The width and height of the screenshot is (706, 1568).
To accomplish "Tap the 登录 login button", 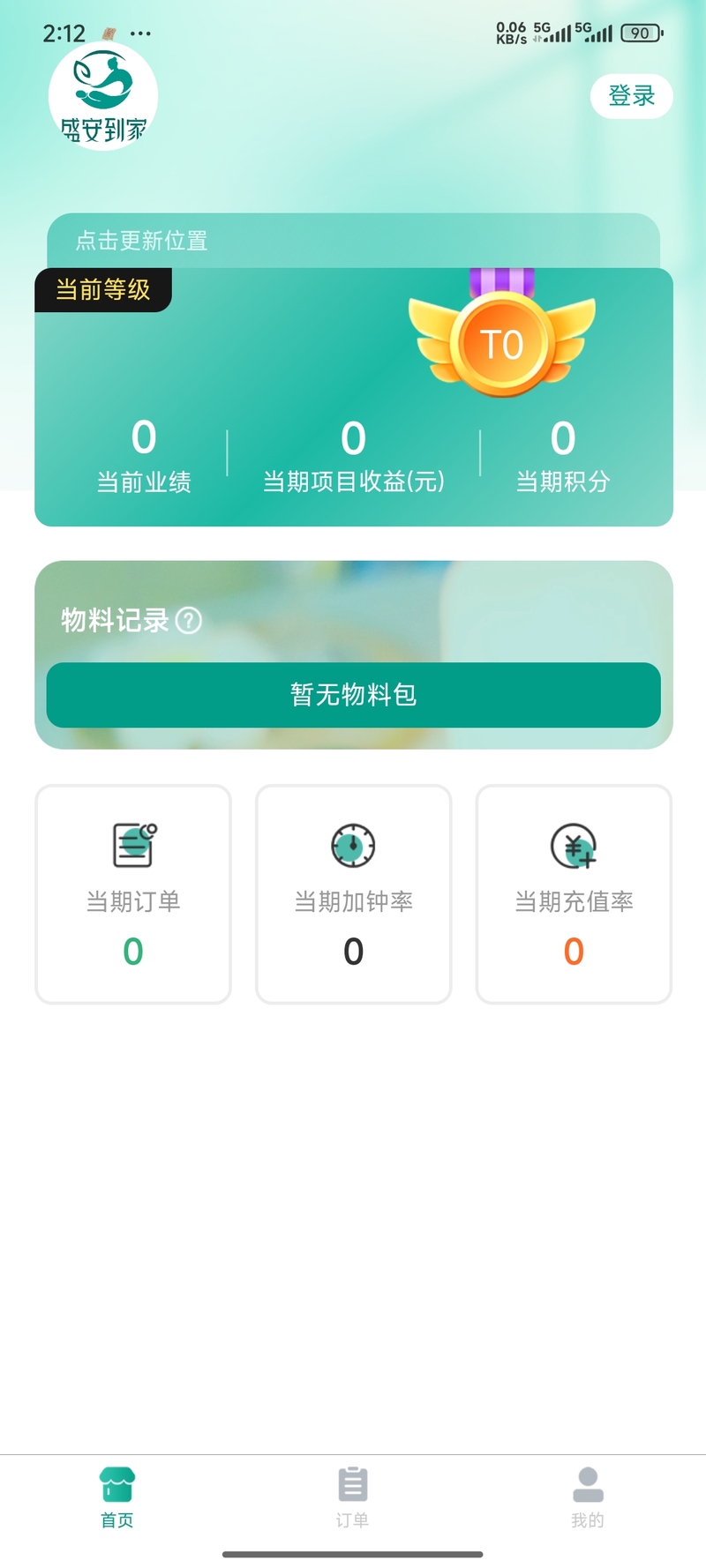I will click(x=631, y=96).
